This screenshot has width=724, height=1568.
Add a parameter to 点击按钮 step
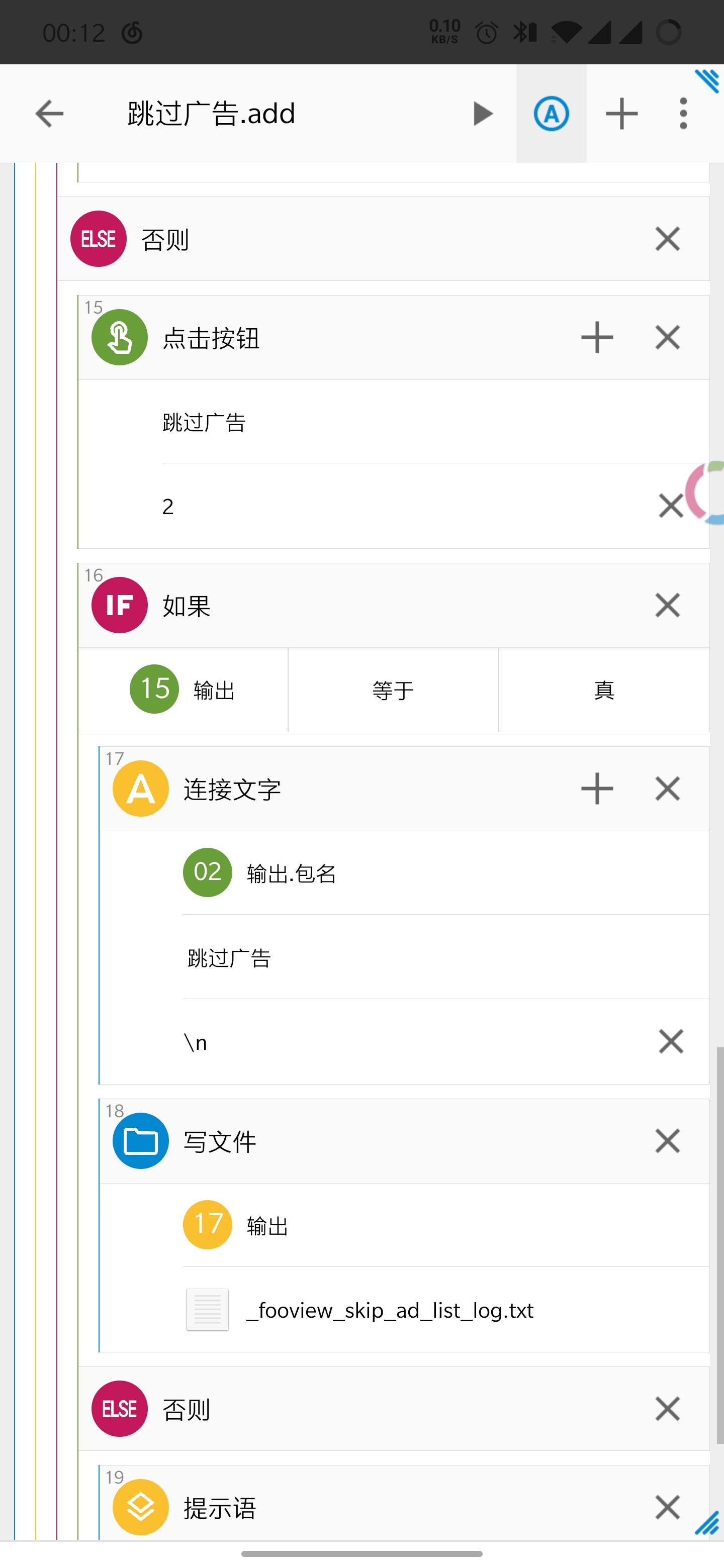597,337
